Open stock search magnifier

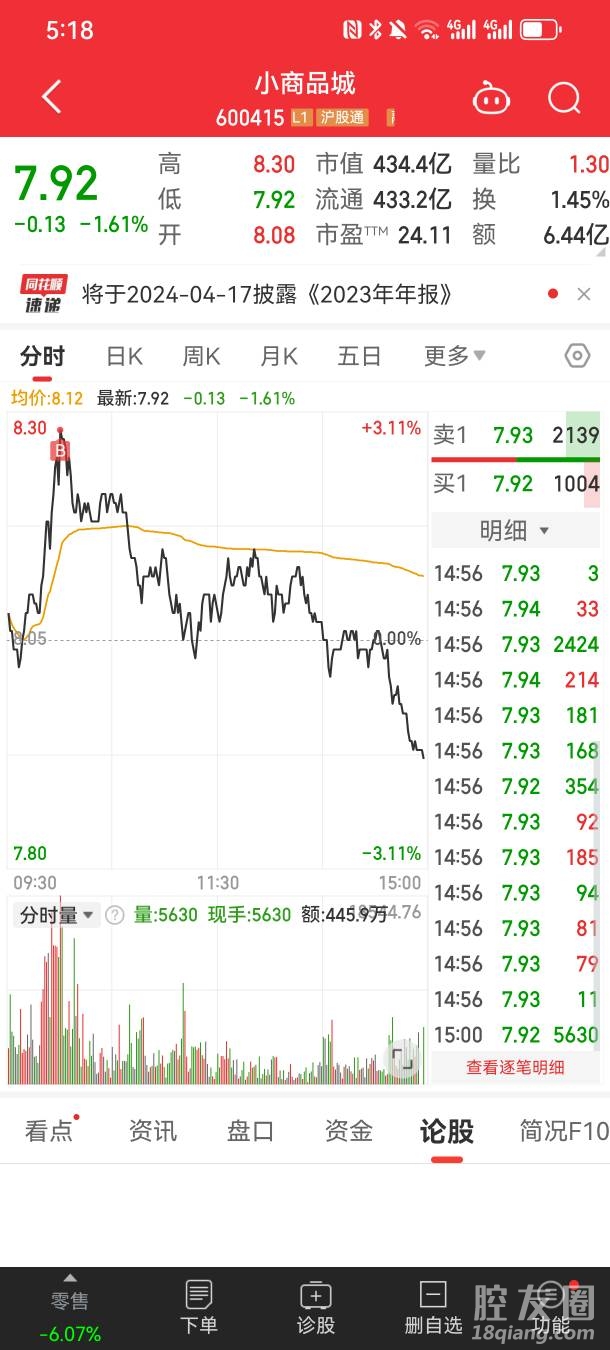point(564,98)
